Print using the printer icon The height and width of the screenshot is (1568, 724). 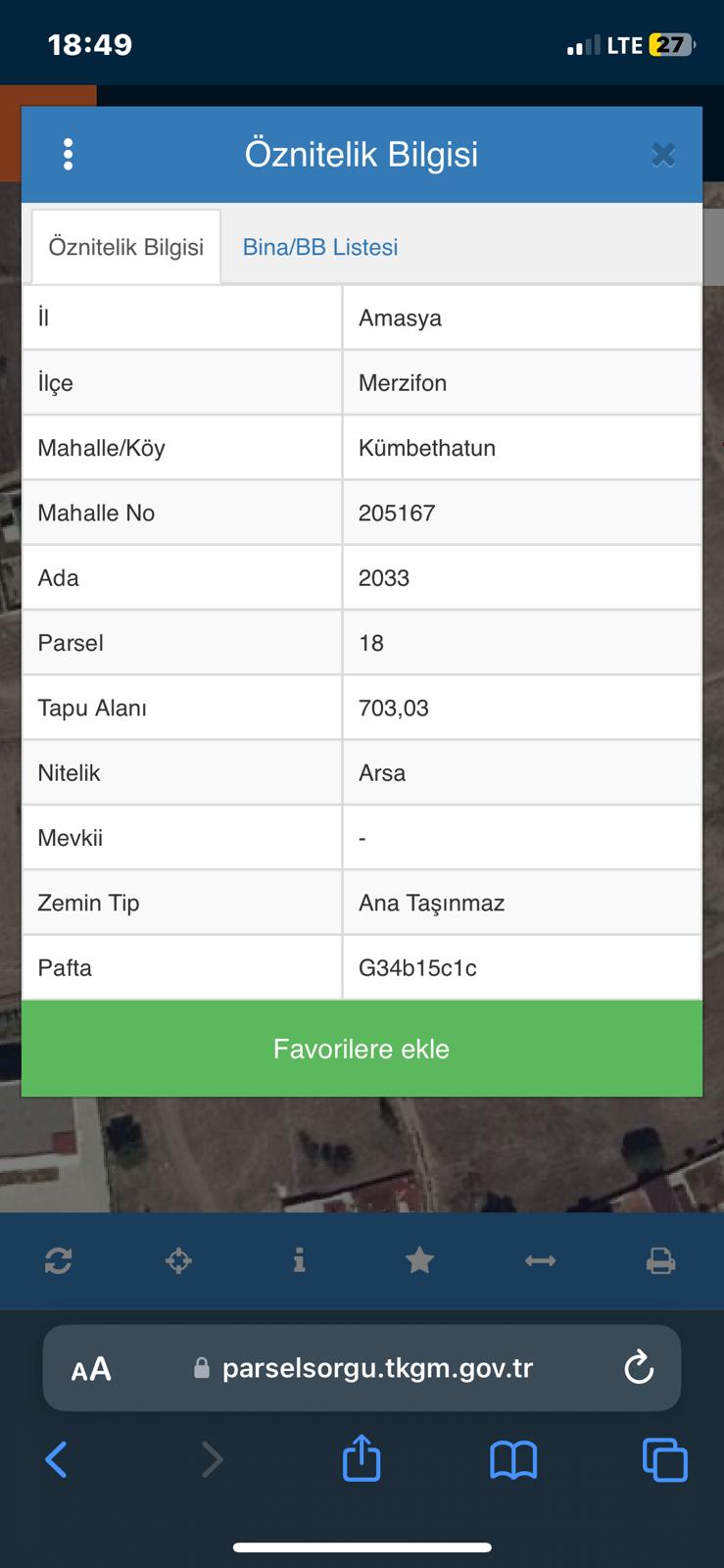661,1260
